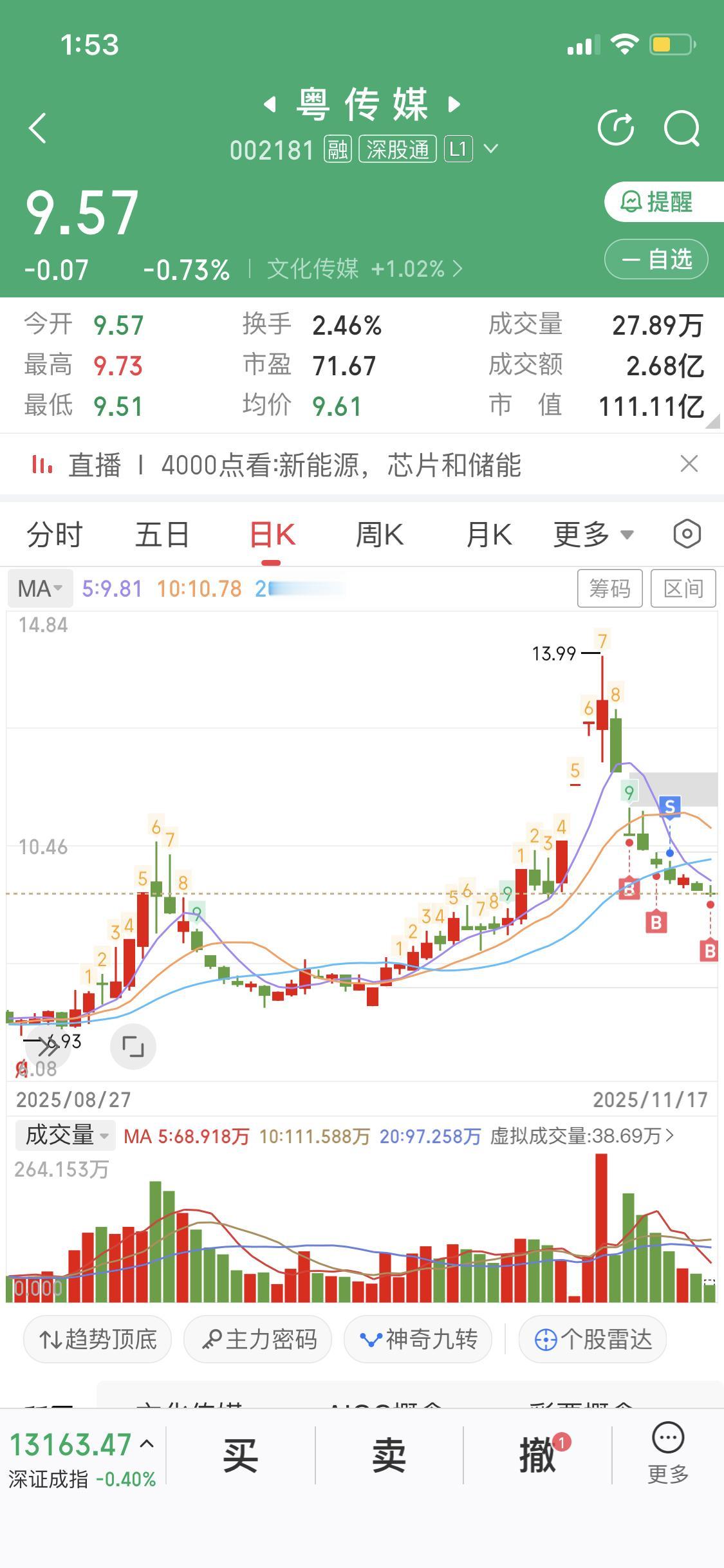This screenshot has height=1568, width=724.
Task: Tap the back arrow to exit stock page
Action: coord(37,128)
